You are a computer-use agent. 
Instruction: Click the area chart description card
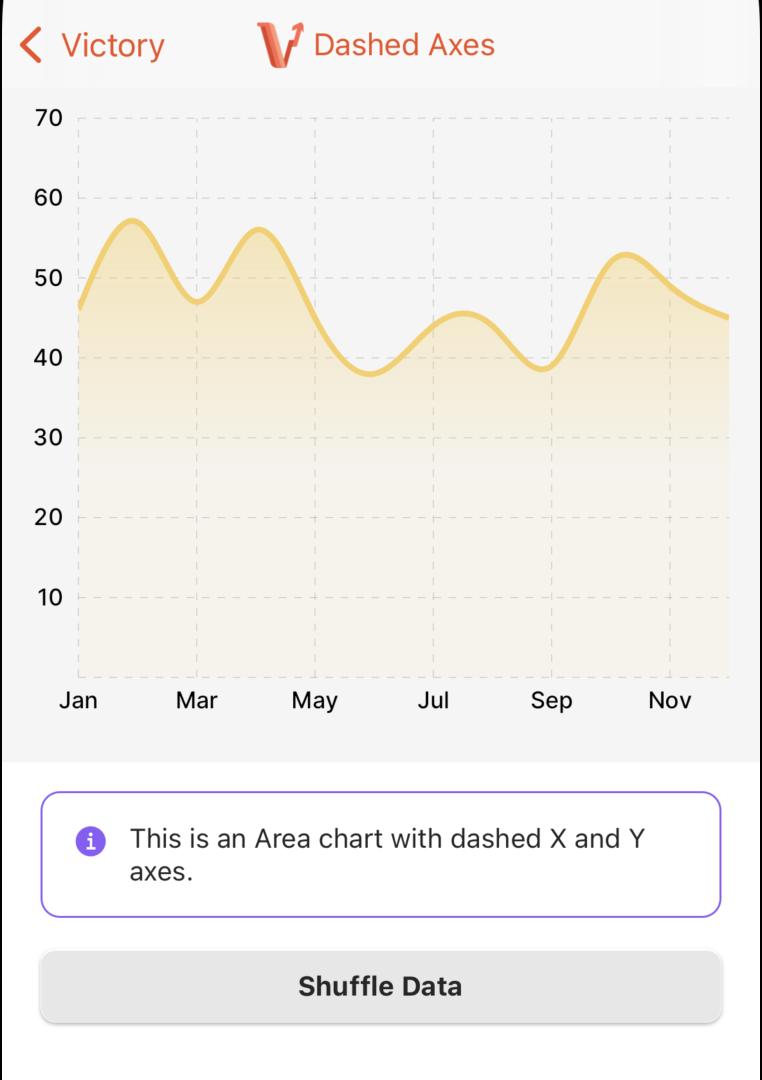[380, 854]
